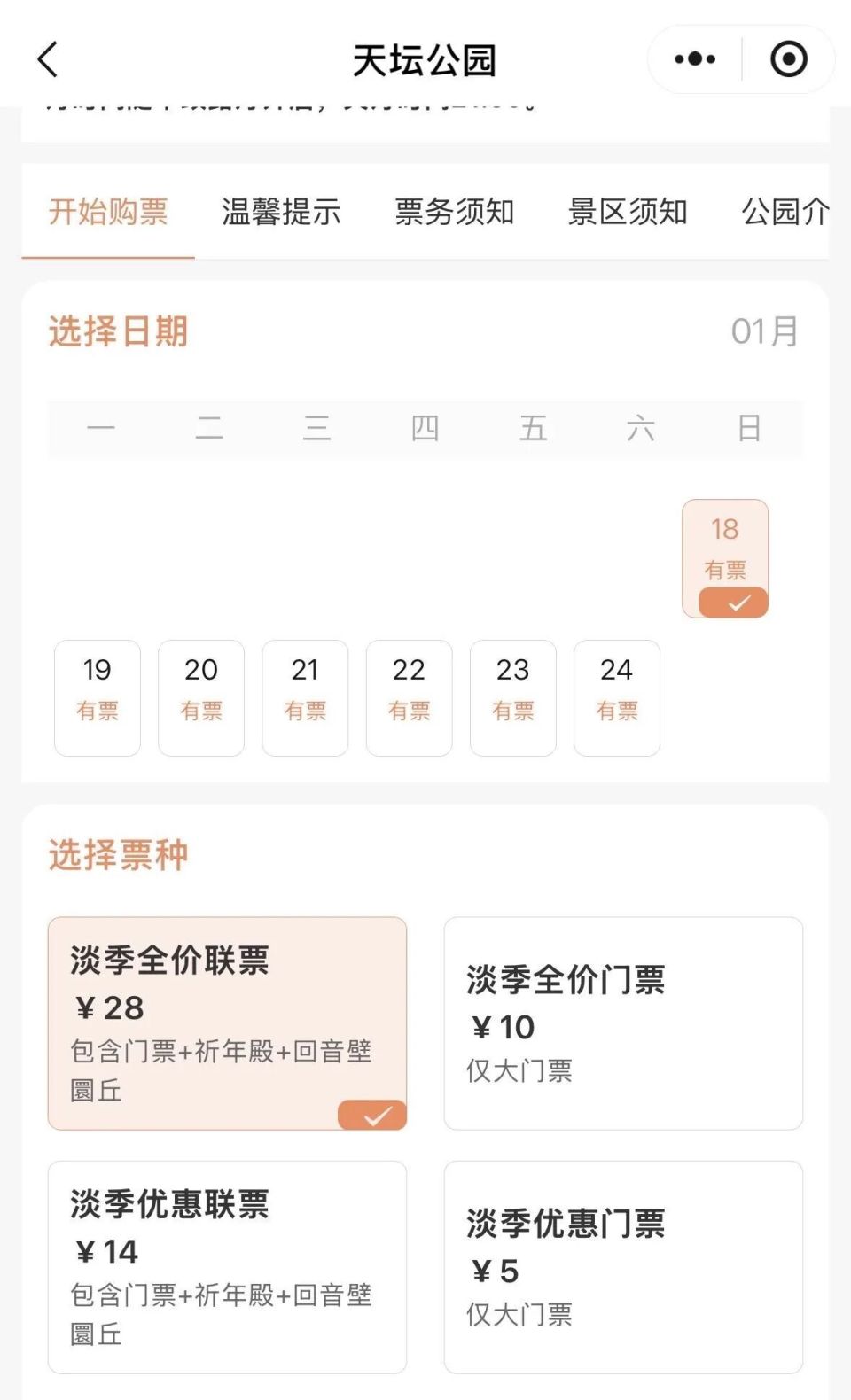Select the 开始购票 tab

108,213
